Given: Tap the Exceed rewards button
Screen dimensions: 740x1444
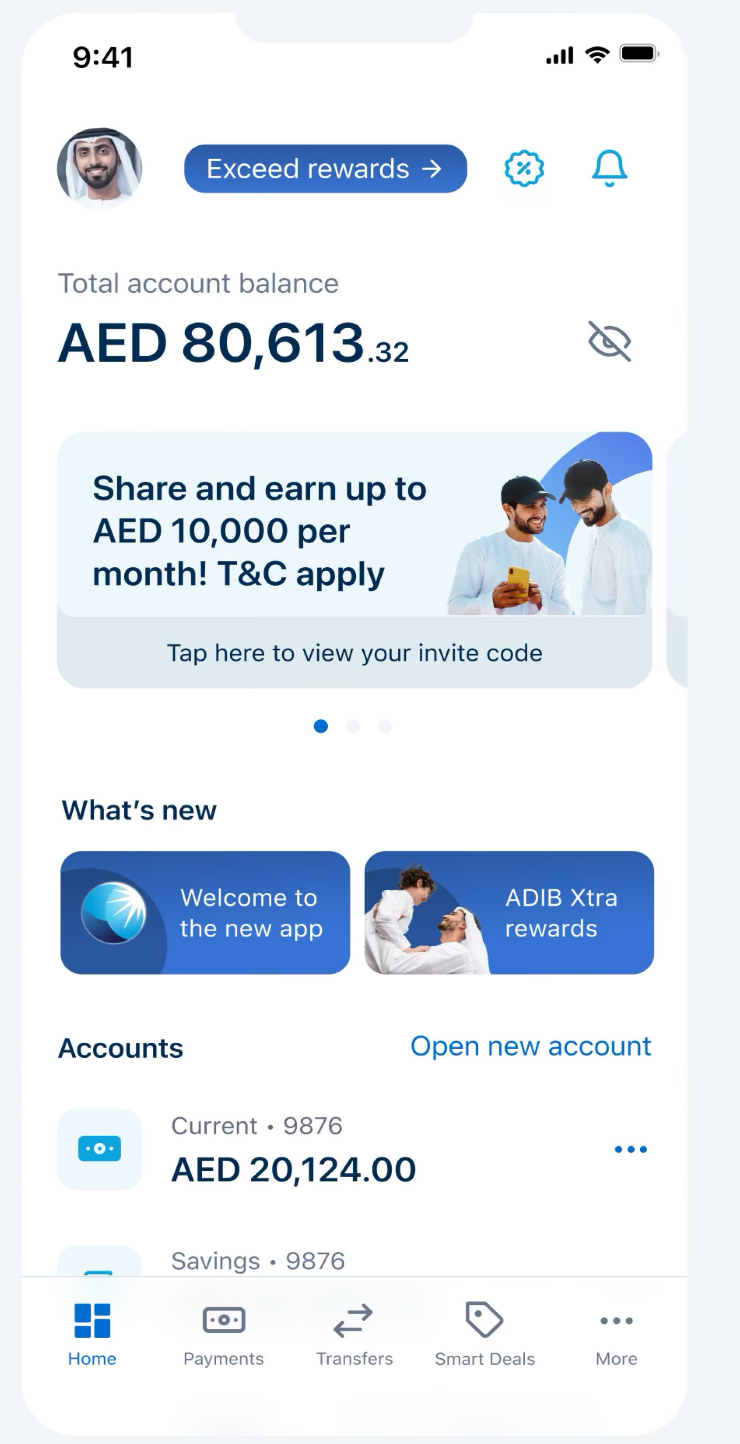Looking at the screenshot, I should [325, 169].
